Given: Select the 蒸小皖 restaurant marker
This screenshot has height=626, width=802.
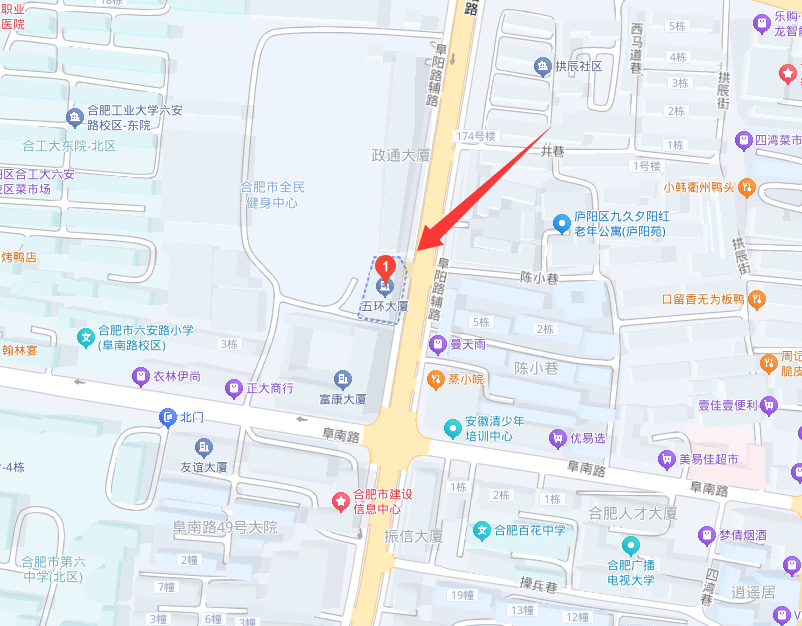Looking at the screenshot, I should (435, 379).
